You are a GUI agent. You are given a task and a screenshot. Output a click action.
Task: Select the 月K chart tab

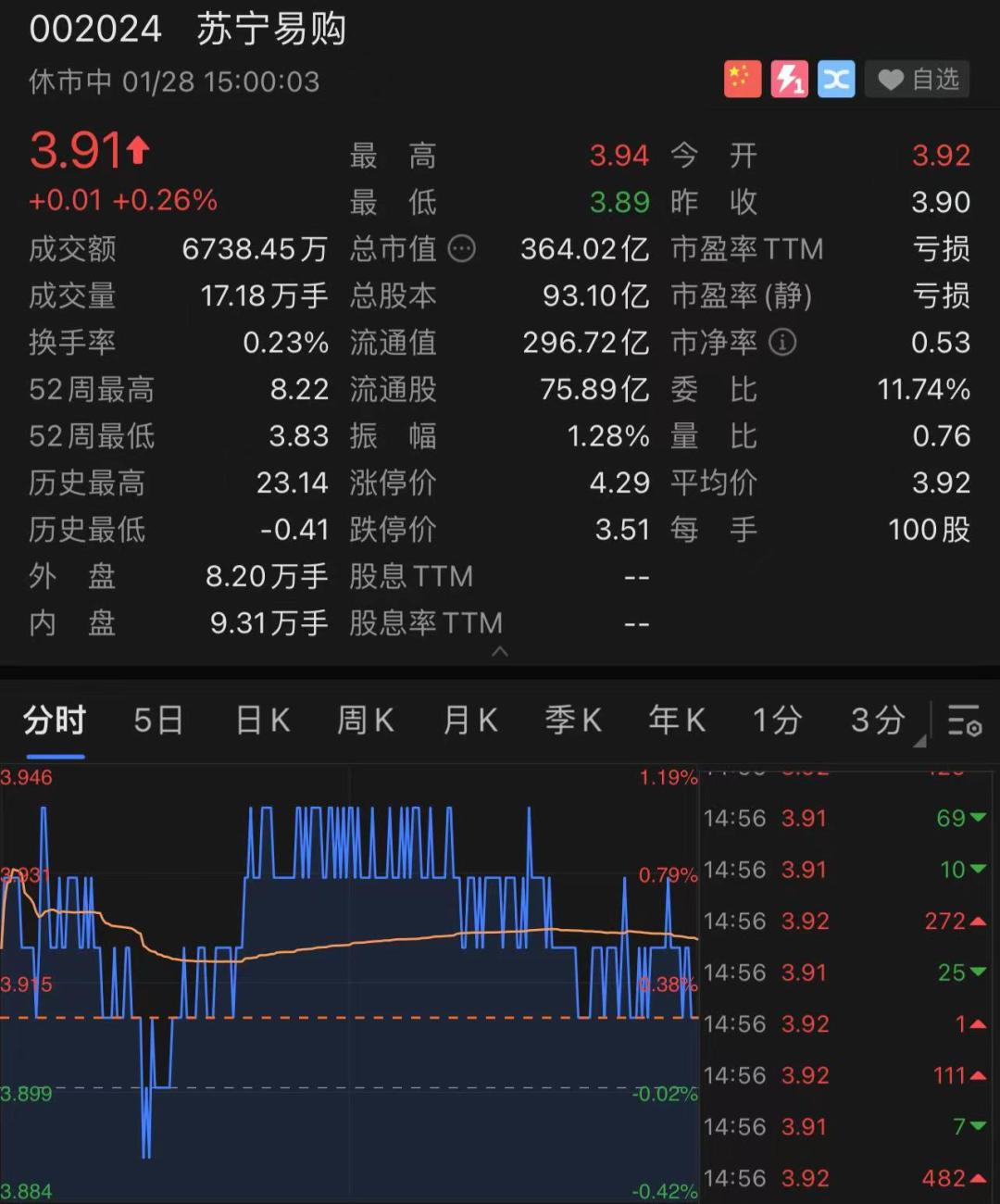pos(470,721)
